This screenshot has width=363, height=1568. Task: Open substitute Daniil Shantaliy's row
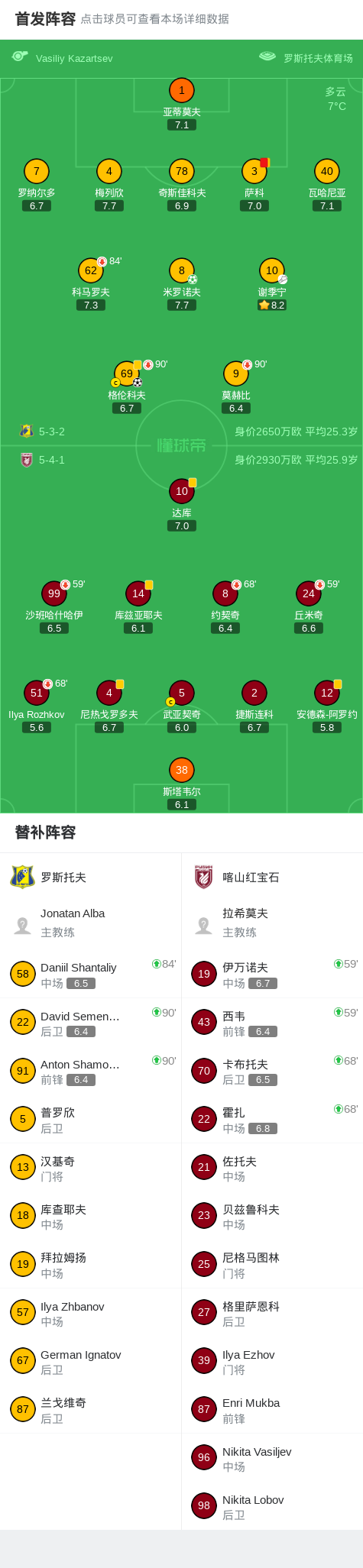coord(91,974)
